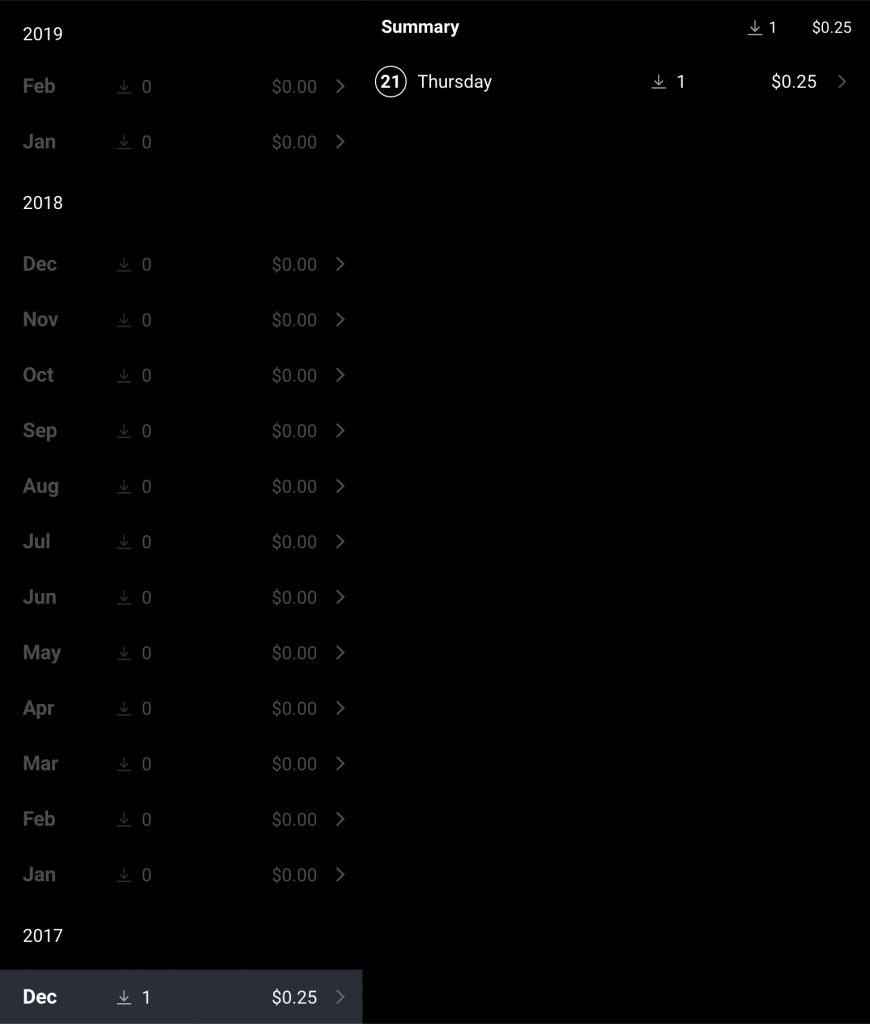
Task: Select Mar 2018 row
Action: click(x=181, y=763)
